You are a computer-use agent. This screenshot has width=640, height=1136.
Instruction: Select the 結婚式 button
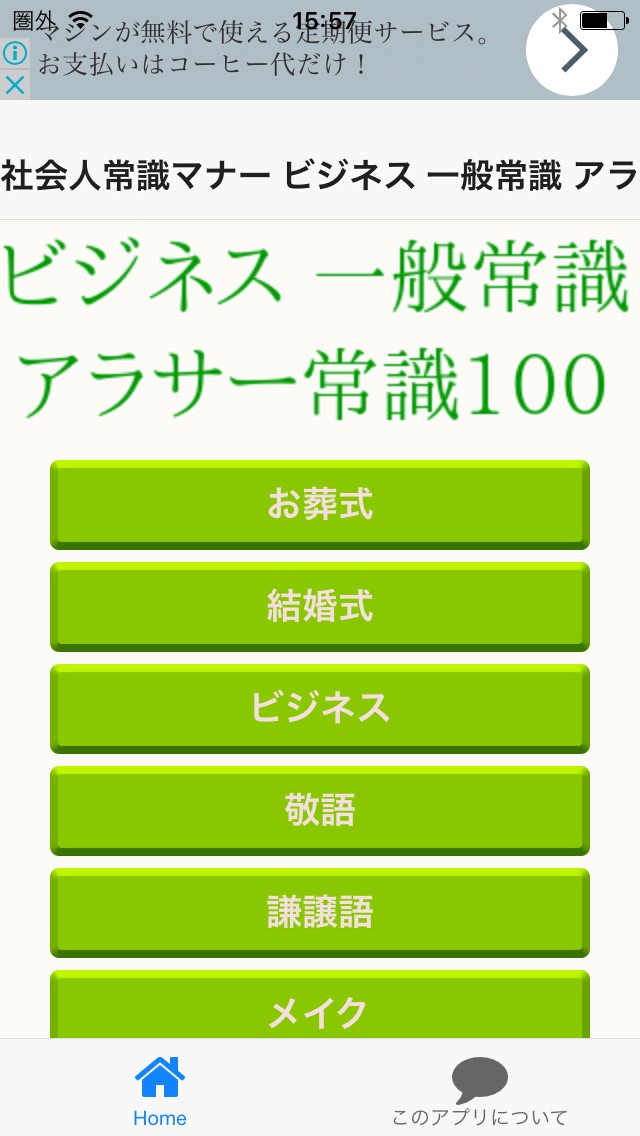tap(320, 606)
